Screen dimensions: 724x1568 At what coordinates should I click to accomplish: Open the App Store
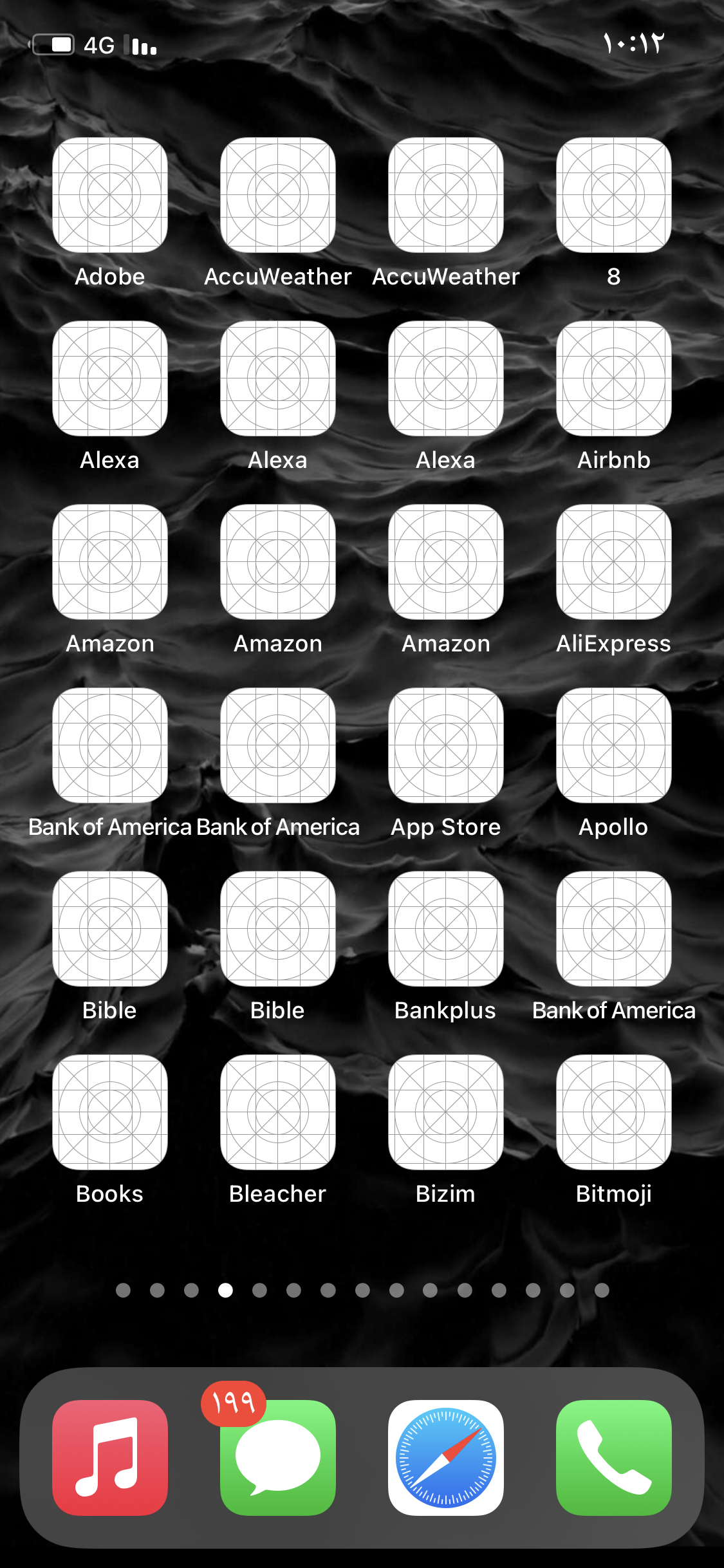click(445, 745)
